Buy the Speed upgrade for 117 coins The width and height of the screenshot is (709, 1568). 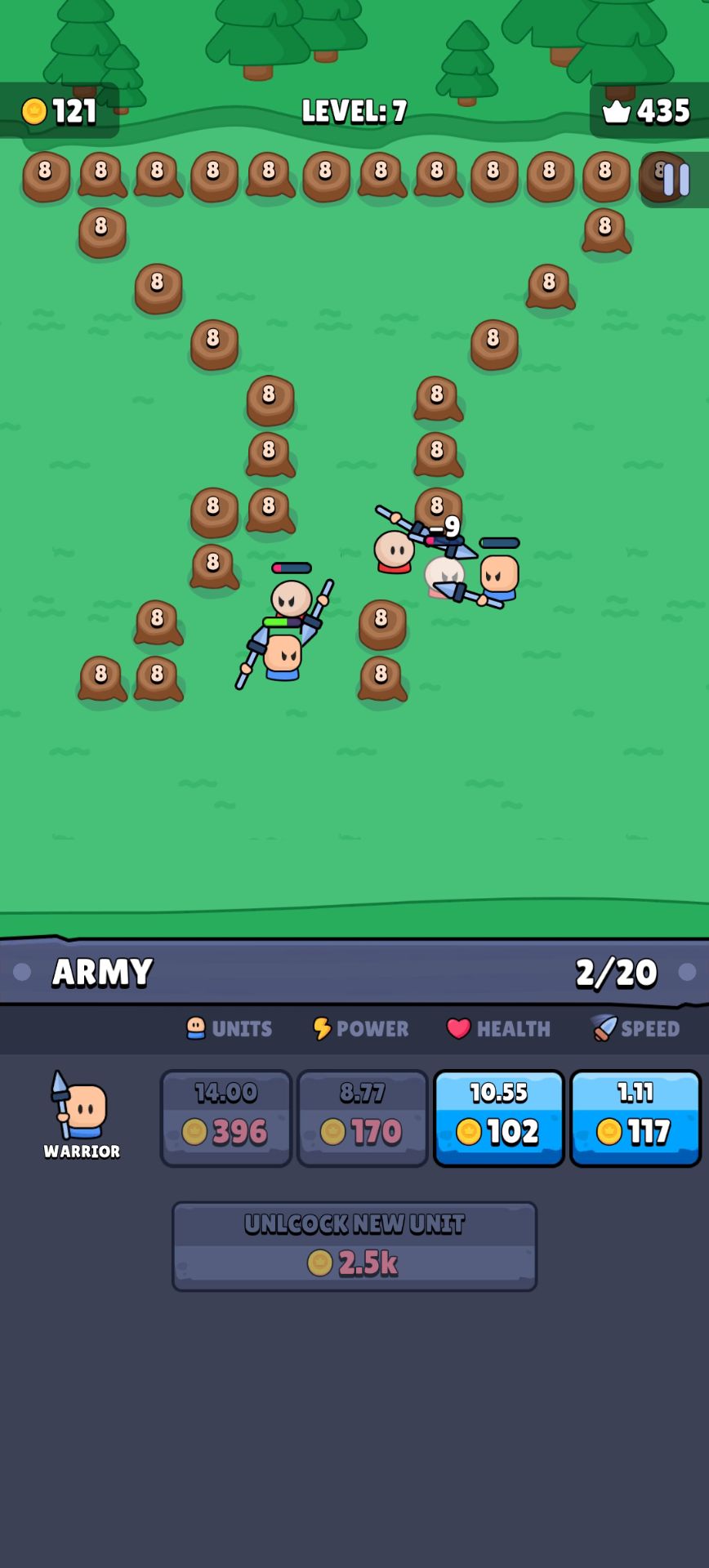[635, 1117]
